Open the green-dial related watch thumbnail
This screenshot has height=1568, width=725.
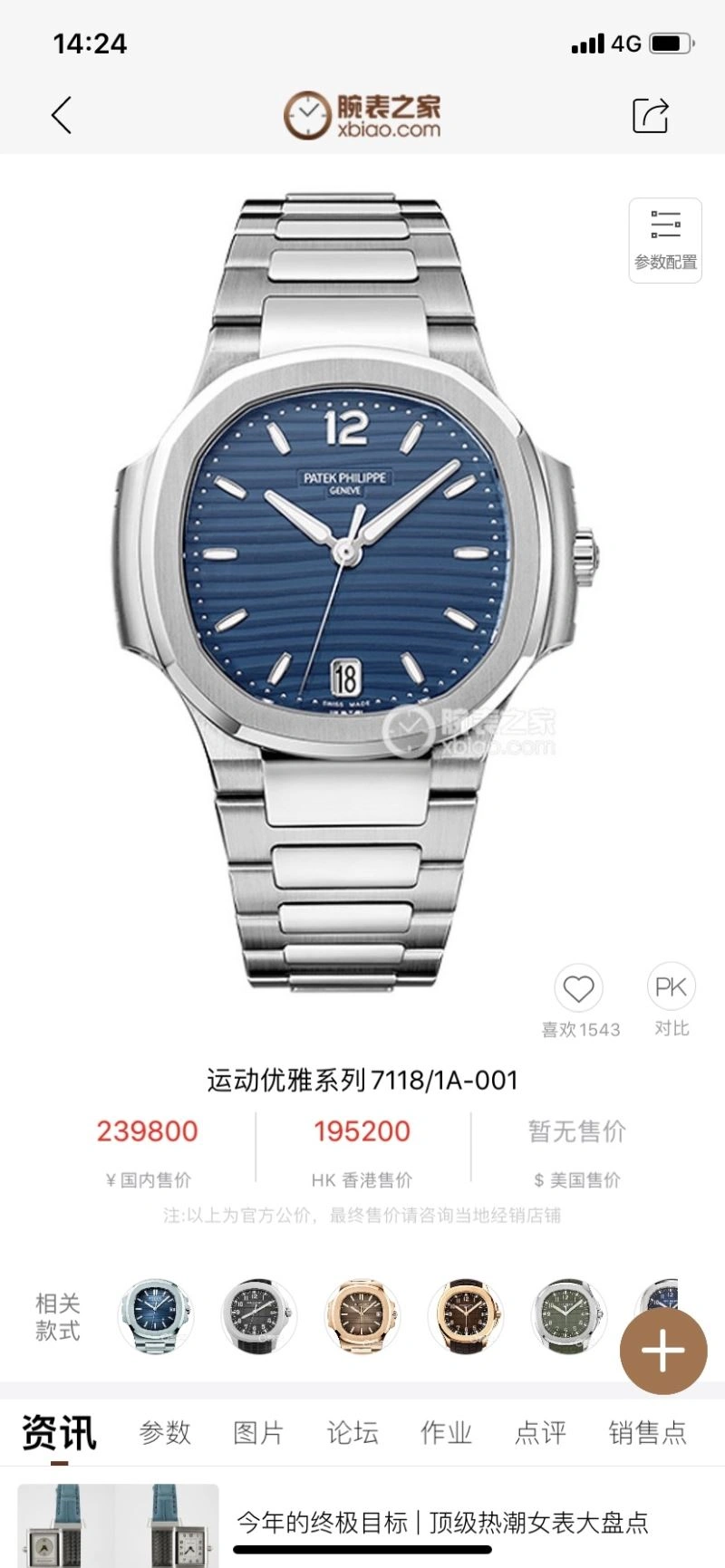pos(569,1316)
